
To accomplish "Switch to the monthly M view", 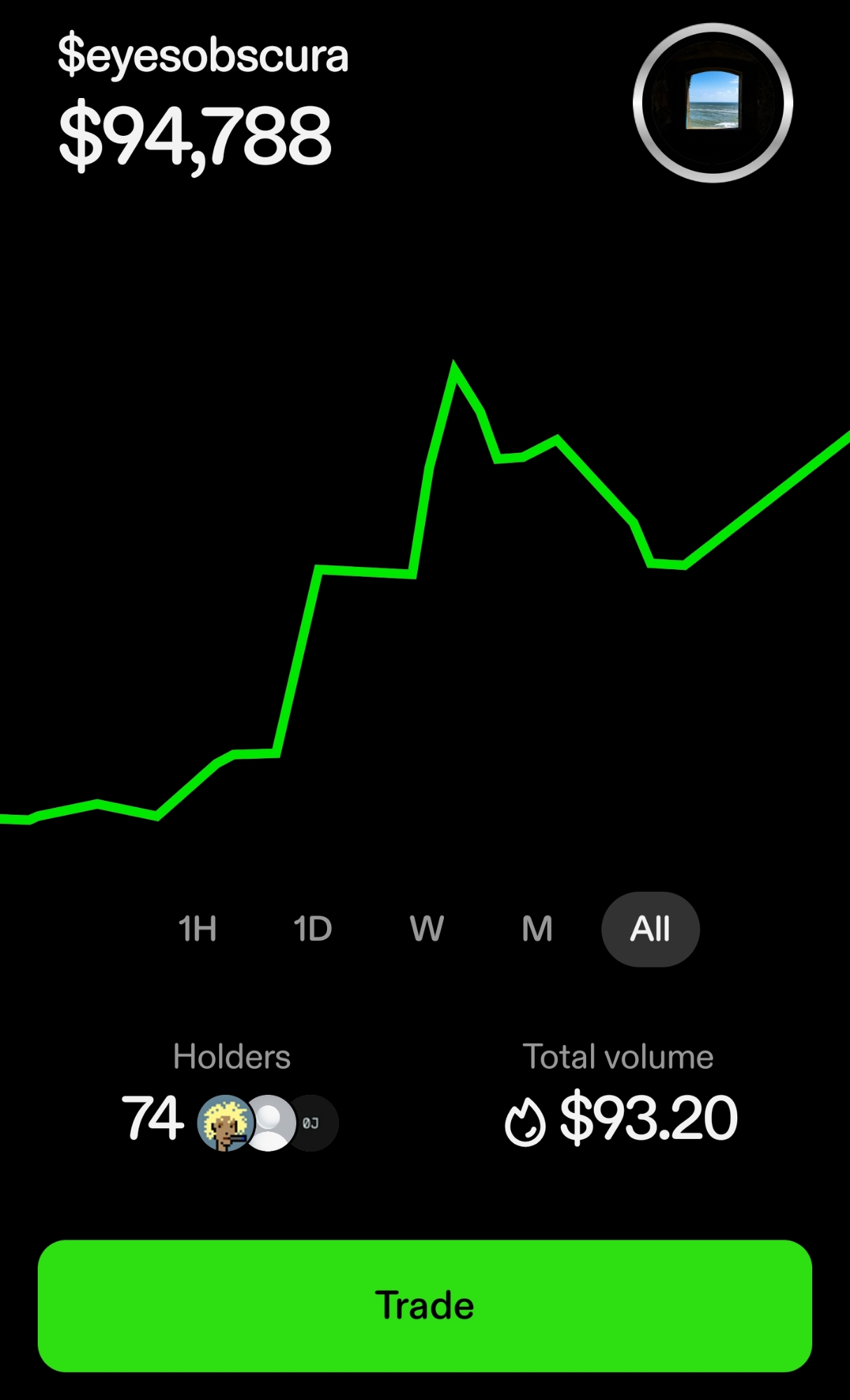I will click(x=537, y=929).
